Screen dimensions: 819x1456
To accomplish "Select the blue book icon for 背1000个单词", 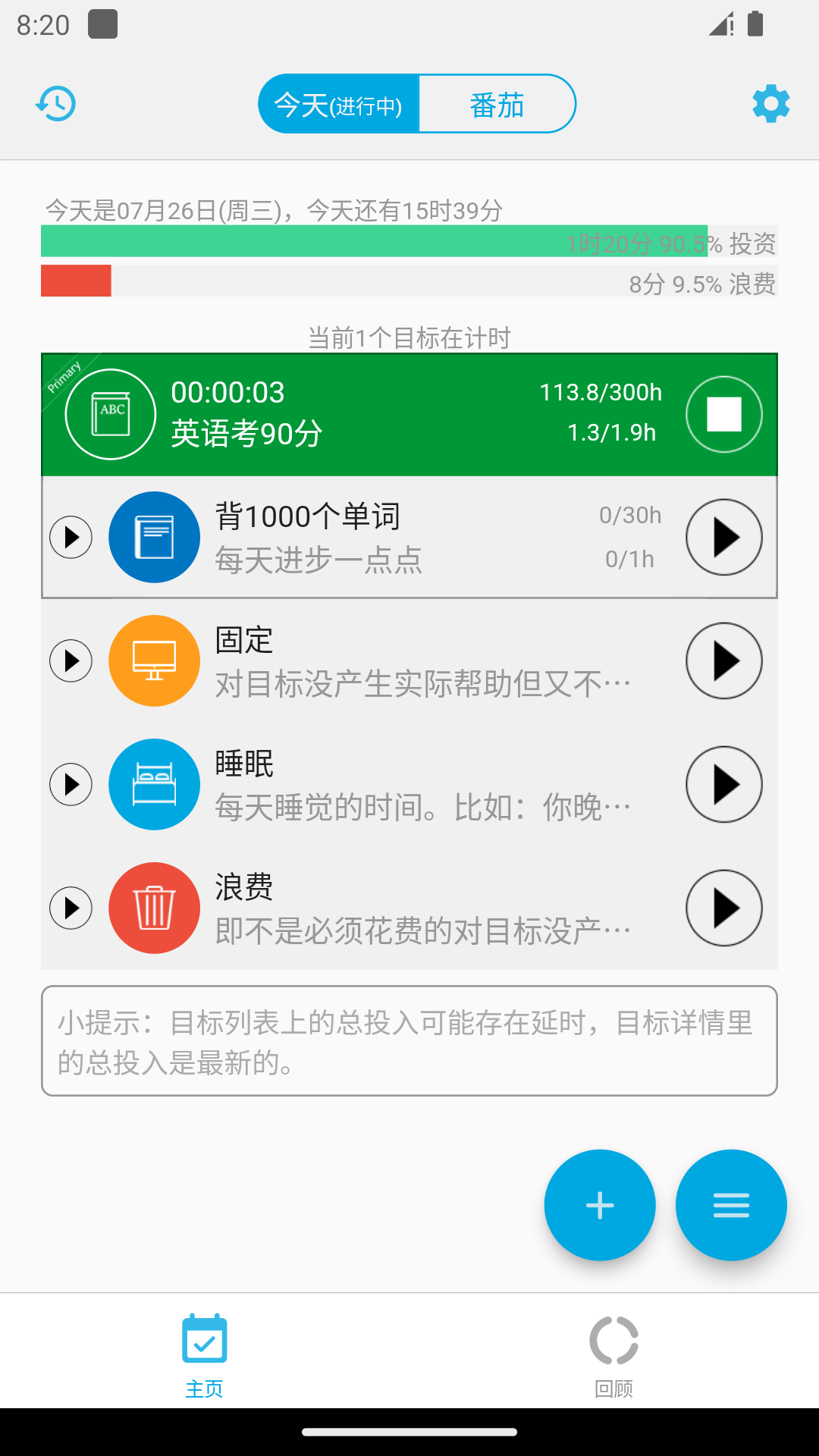I will [154, 537].
